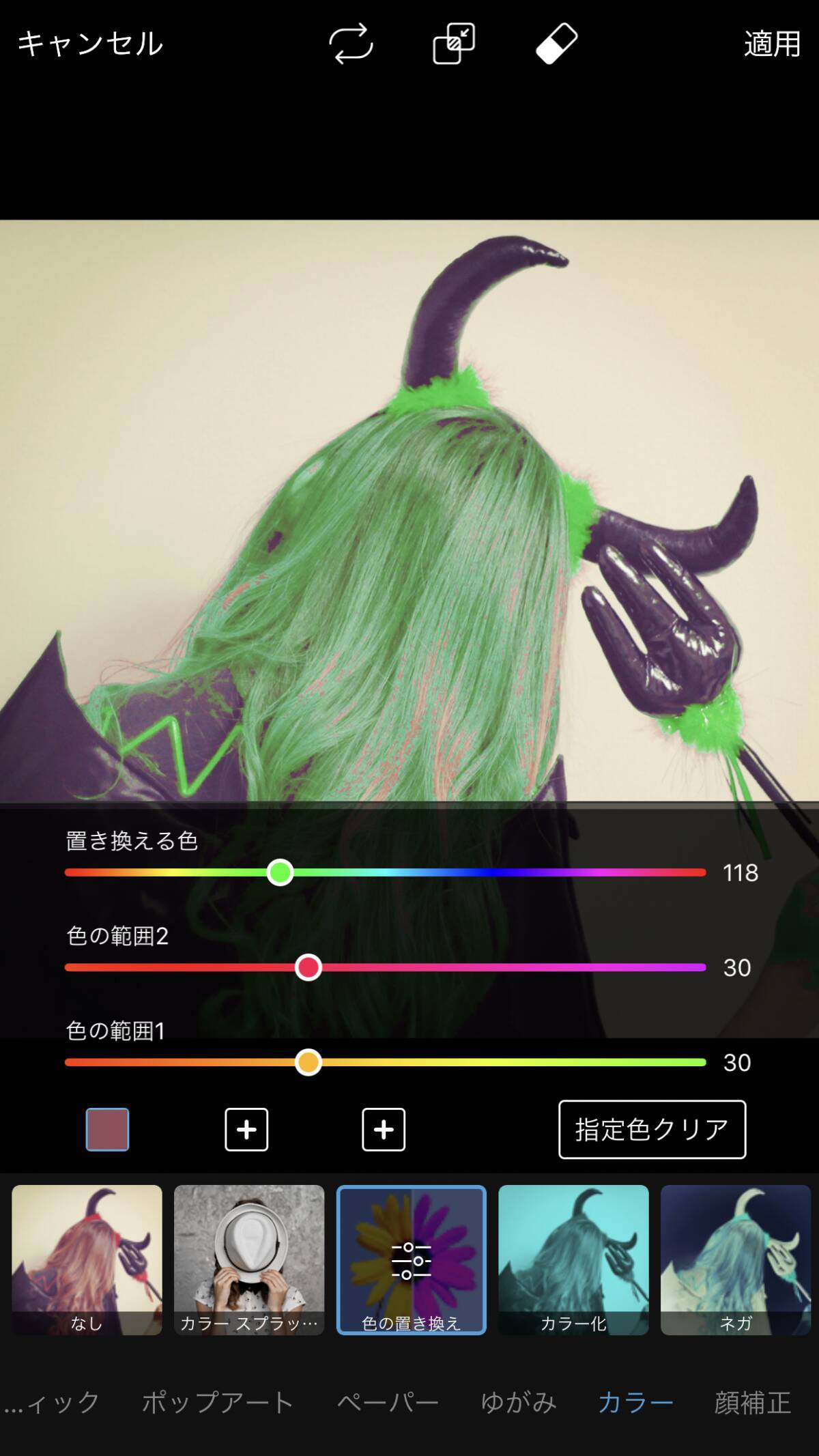Image resolution: width=819 pixels, height=1456 pixels.
Task: Switch to the ポップアート tab
Action: 218,1403
